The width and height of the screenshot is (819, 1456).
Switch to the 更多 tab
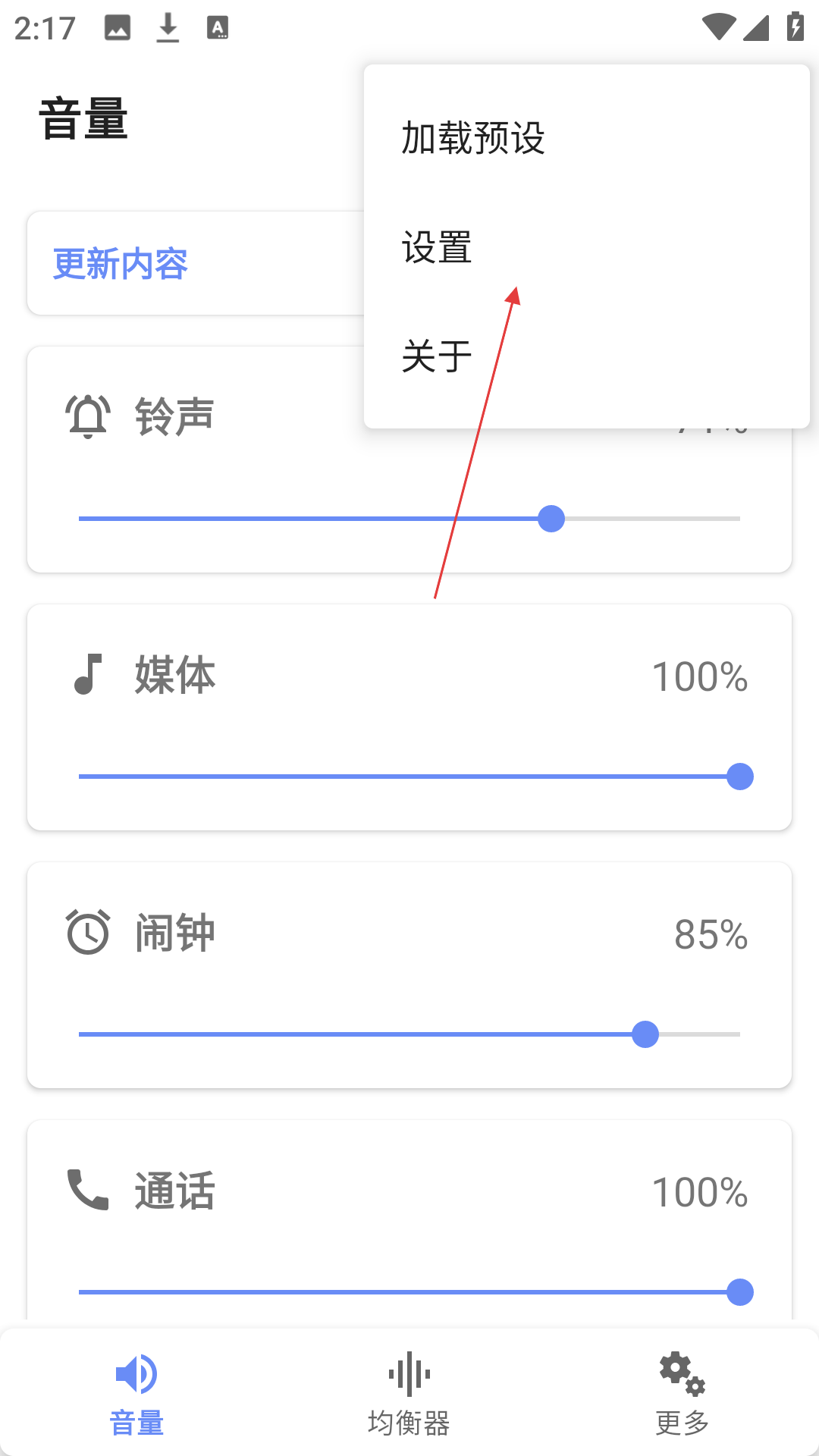click(682, 1394)
